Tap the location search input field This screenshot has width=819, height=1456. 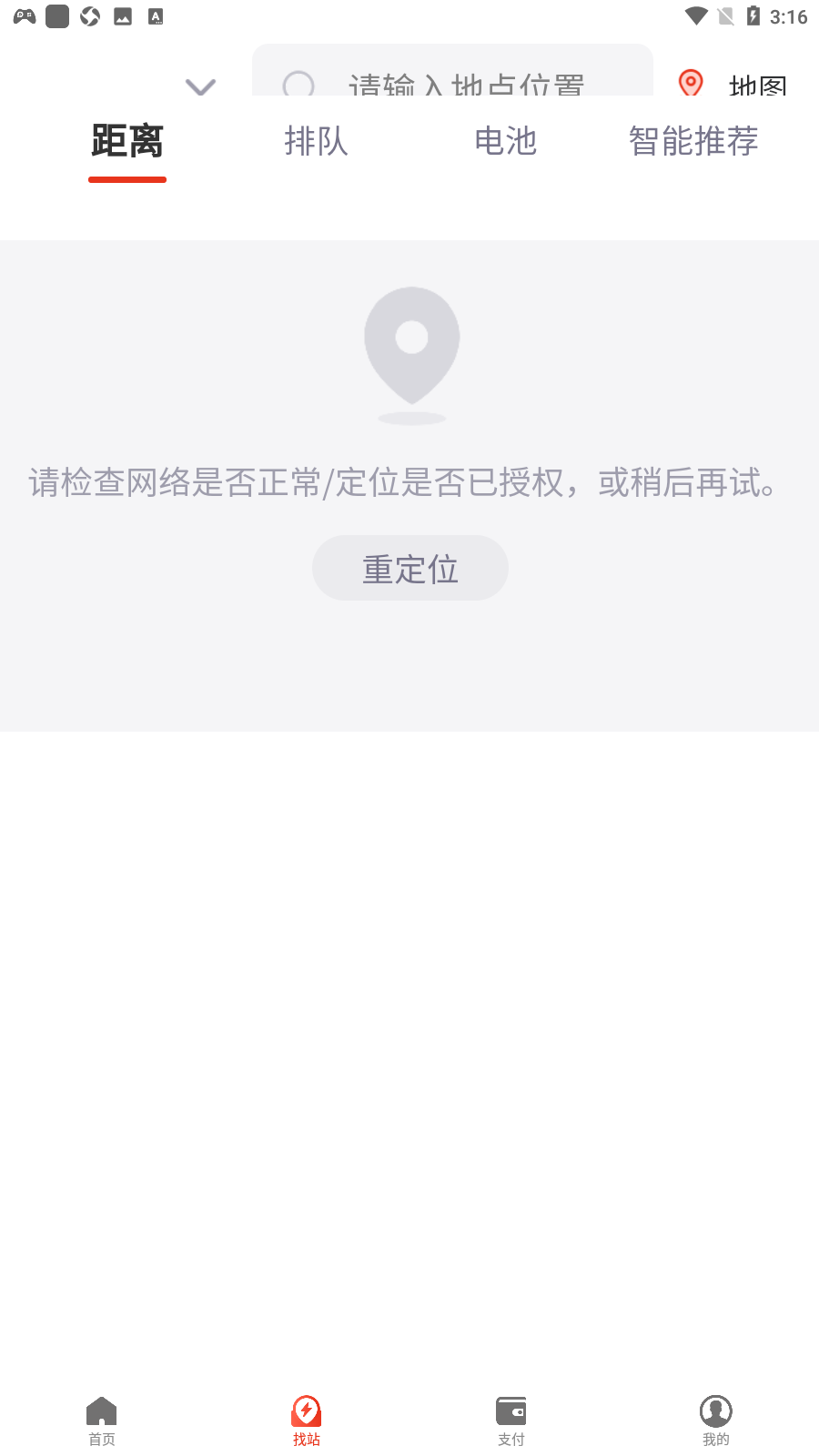pos(452,70)
